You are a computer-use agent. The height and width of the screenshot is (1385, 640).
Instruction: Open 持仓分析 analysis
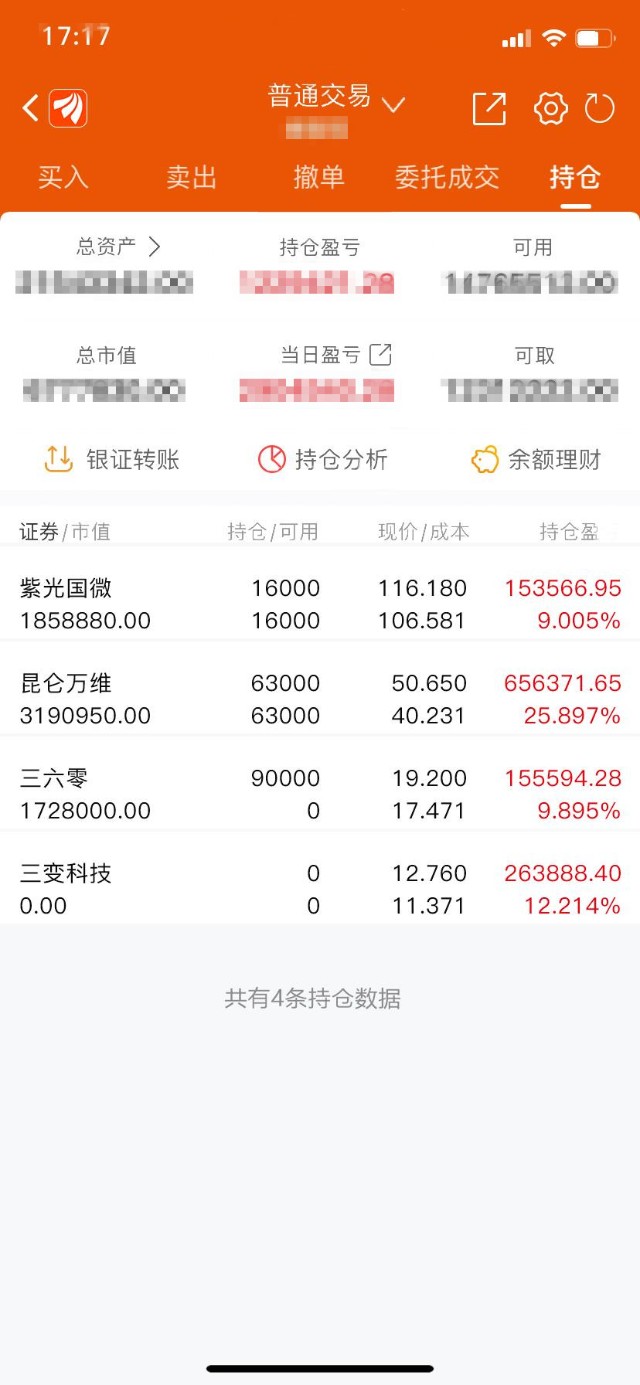pyautogui.click(x=322, y=459)
